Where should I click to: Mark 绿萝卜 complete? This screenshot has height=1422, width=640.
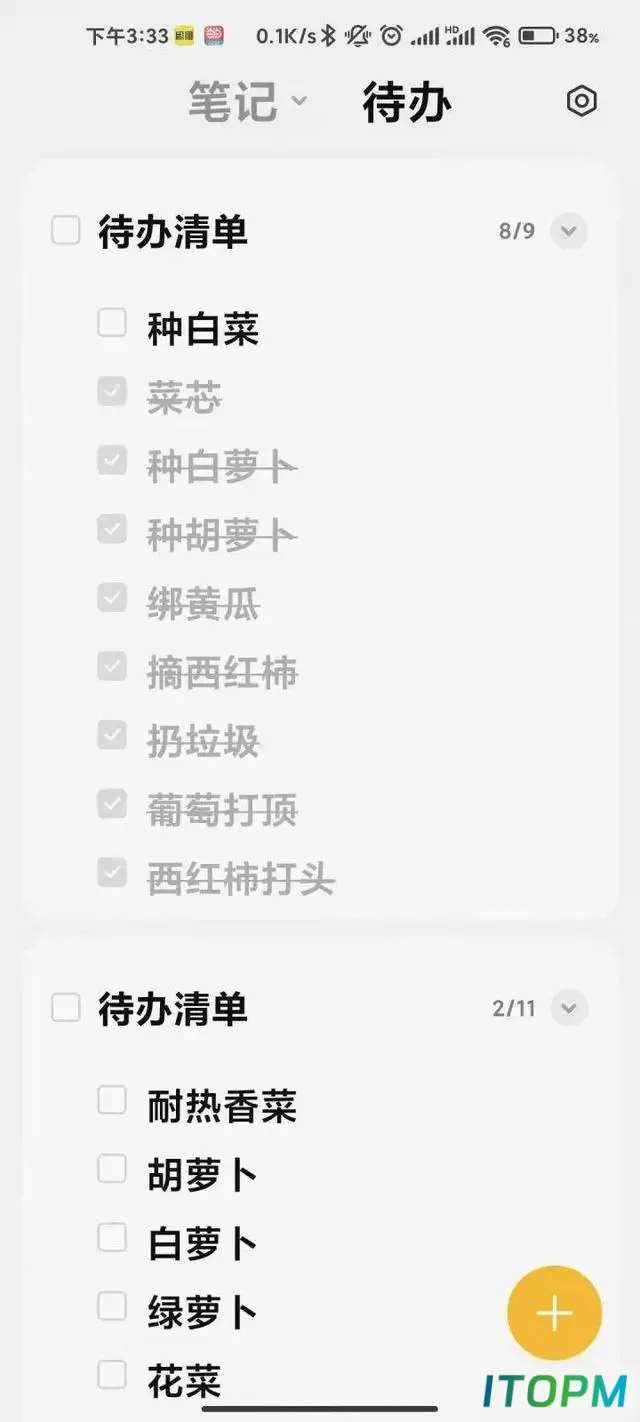click(112, 1305)
